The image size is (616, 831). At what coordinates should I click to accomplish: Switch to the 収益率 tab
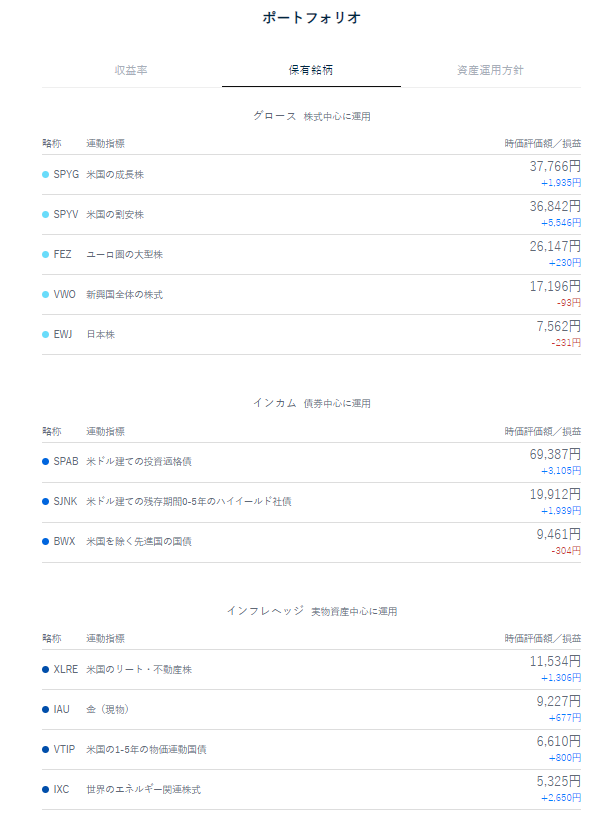pos(131,70)
